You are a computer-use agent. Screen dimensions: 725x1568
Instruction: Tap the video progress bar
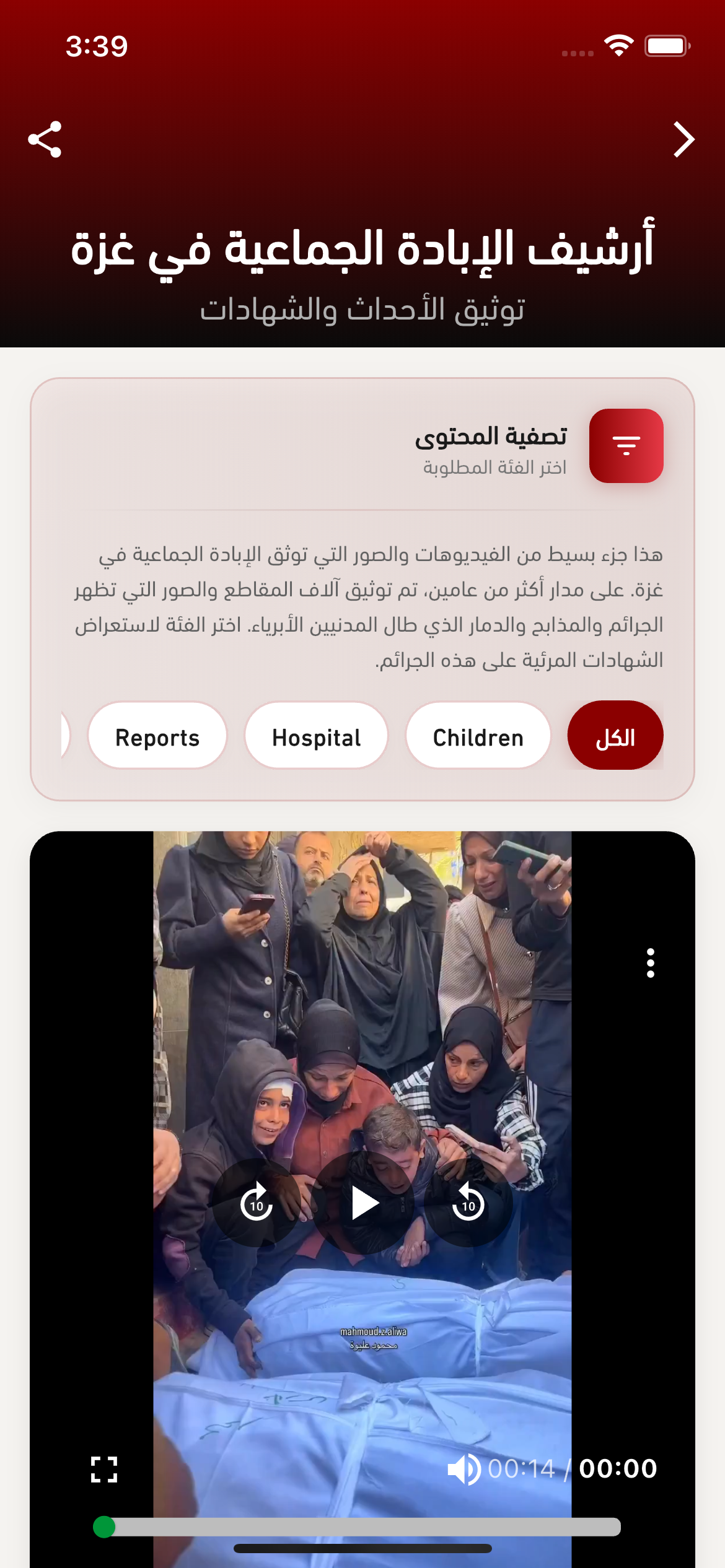(357, 1527)
